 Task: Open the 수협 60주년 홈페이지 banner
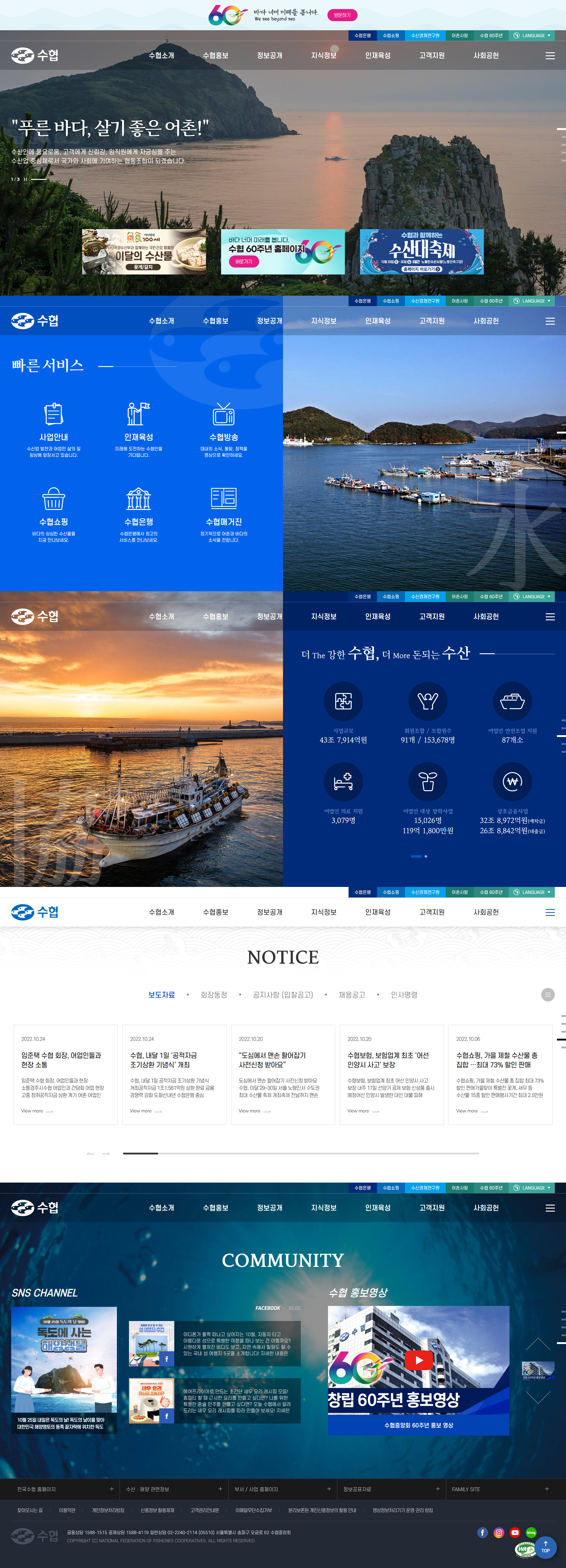(283, 252)
